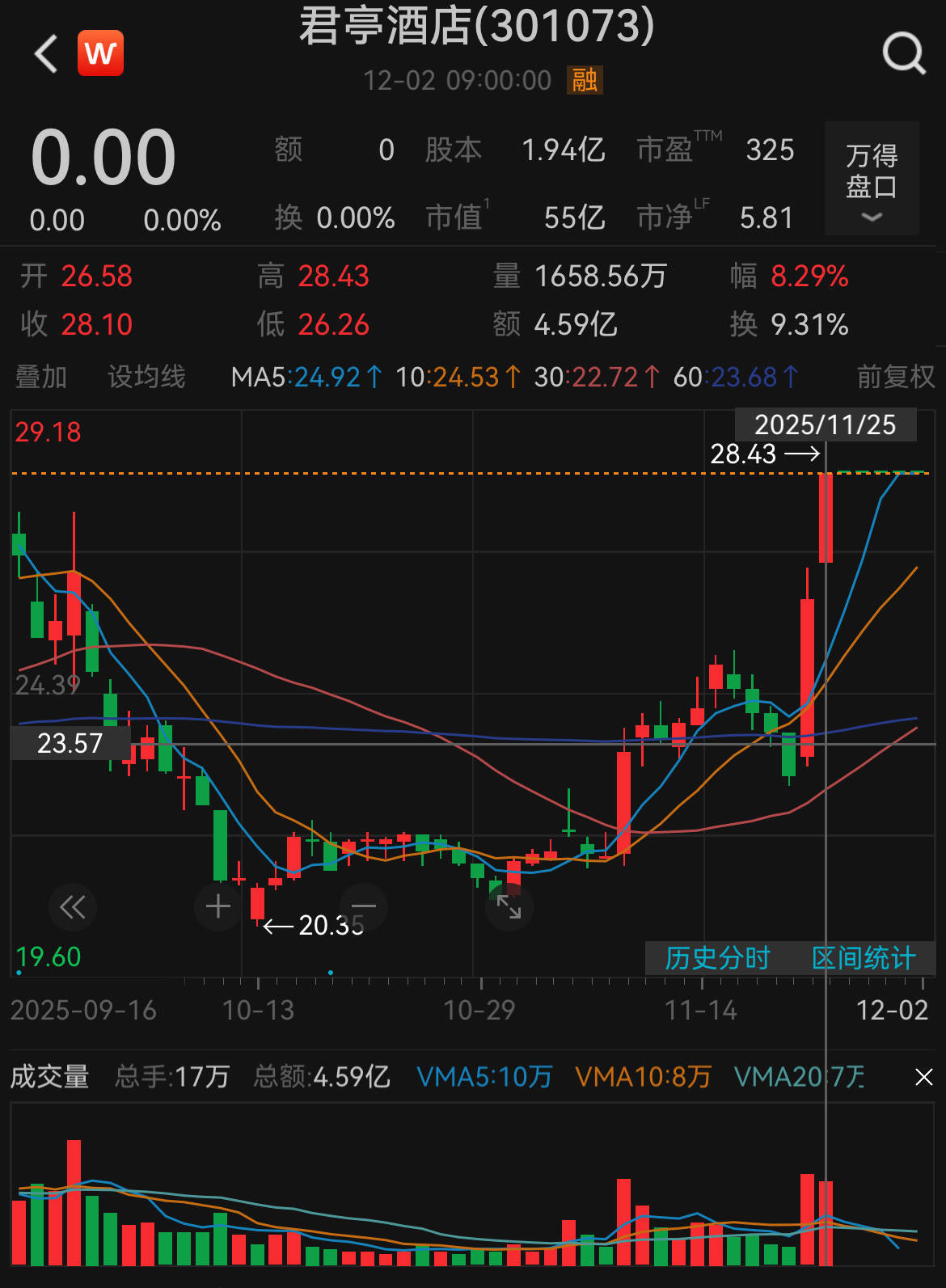The image size is (946, 1288).
Task: Open the stock search magnifier
Action: 903,54
